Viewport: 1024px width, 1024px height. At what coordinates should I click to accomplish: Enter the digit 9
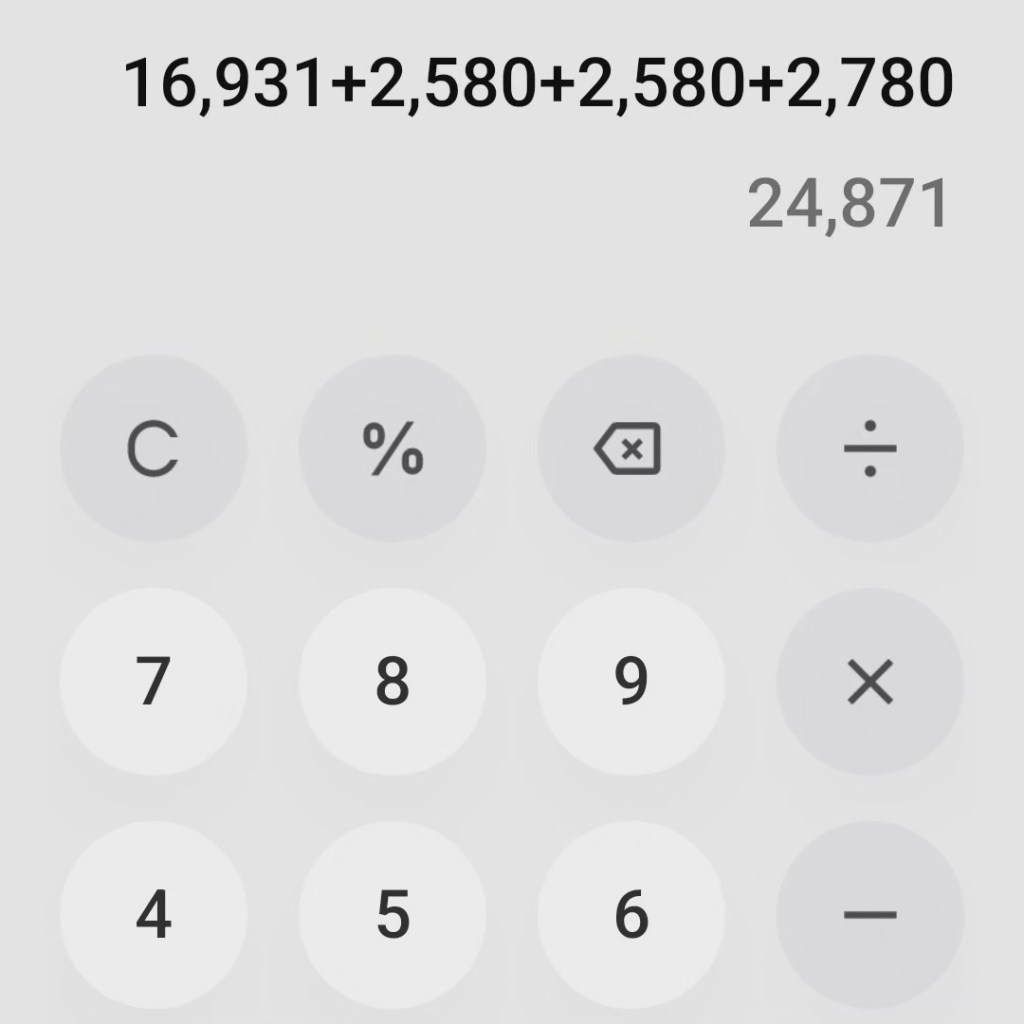[x=630, y=682]
